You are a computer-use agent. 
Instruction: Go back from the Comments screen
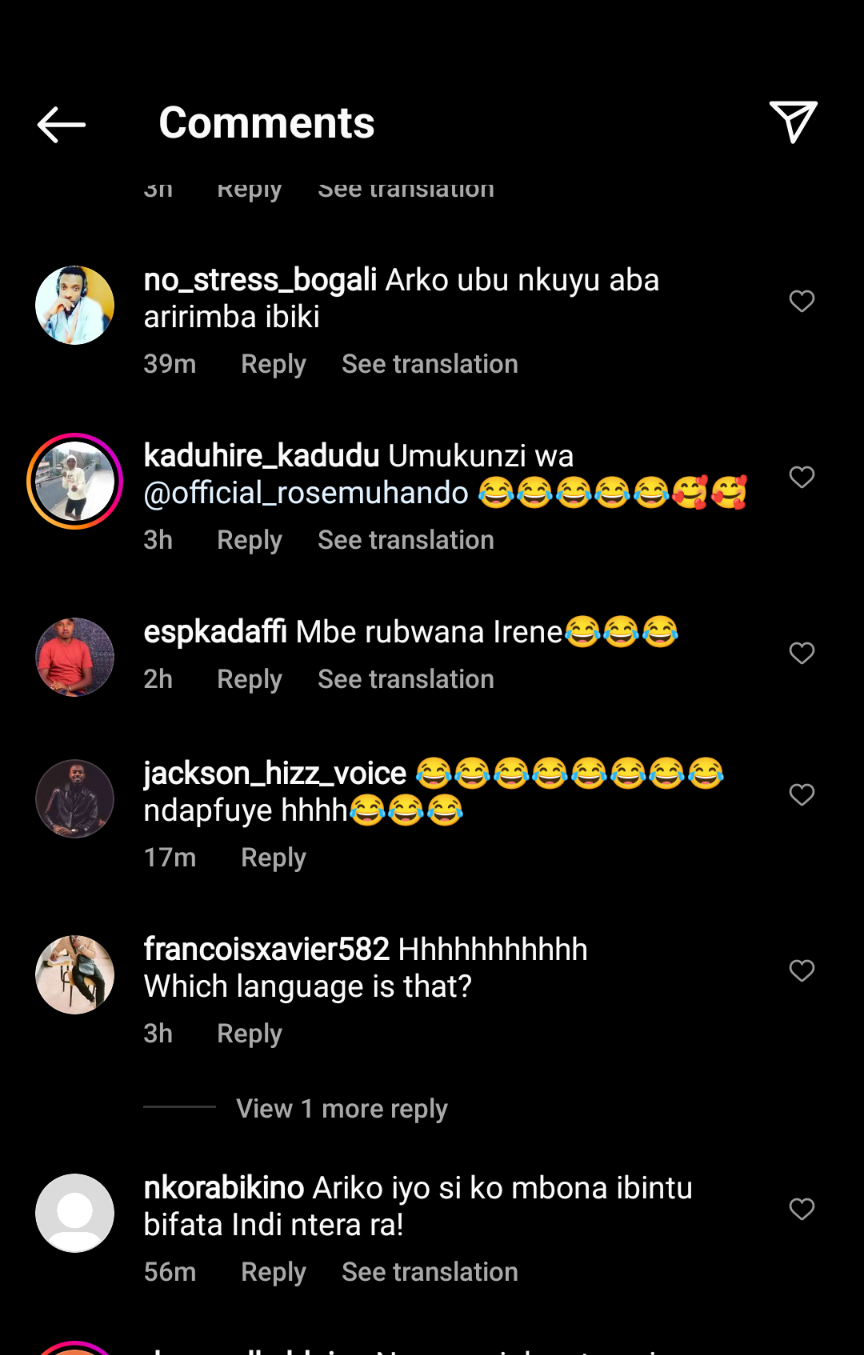coord(61,124)
